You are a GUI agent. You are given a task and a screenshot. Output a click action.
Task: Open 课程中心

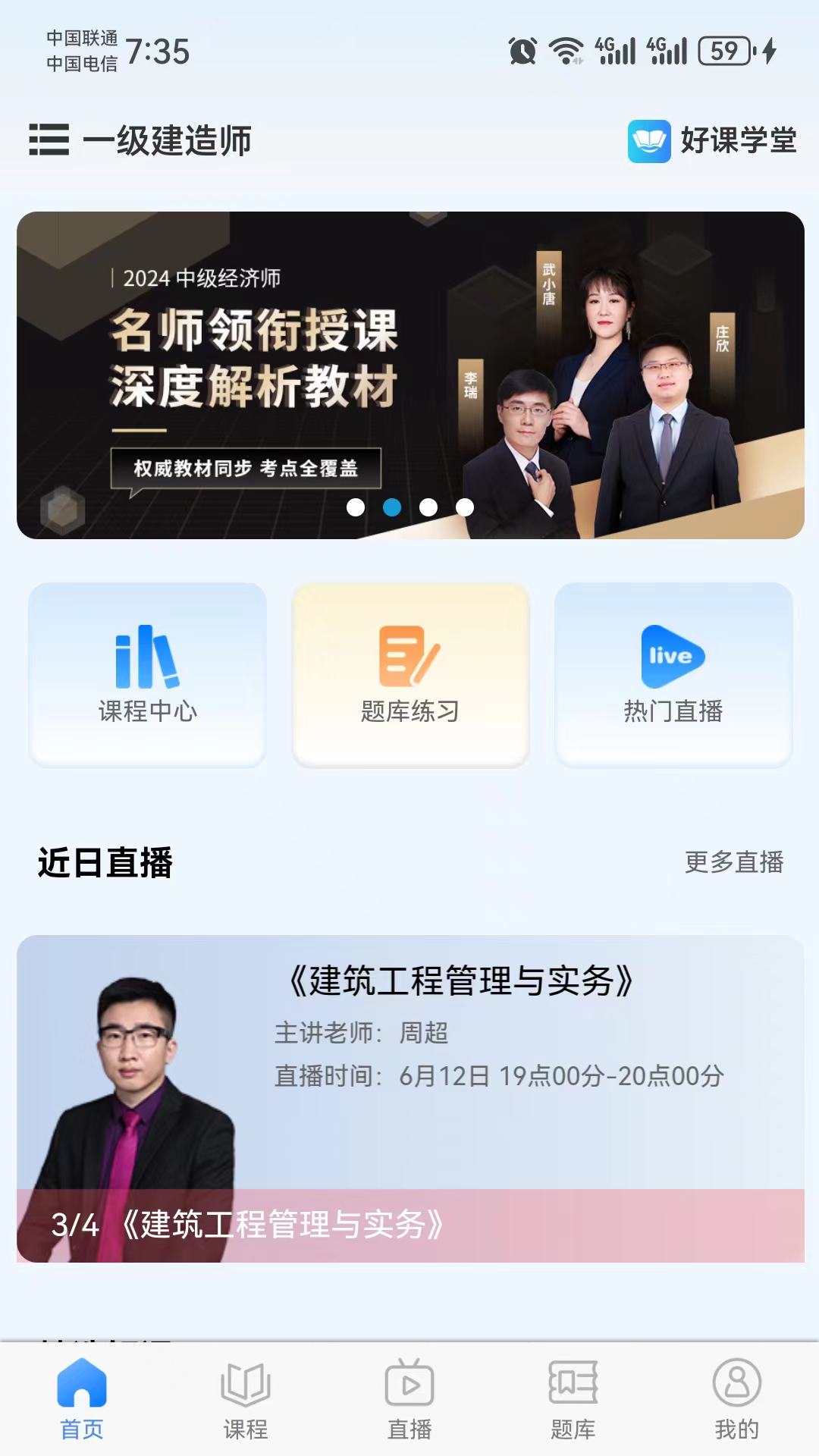click(x=147, y=674)
